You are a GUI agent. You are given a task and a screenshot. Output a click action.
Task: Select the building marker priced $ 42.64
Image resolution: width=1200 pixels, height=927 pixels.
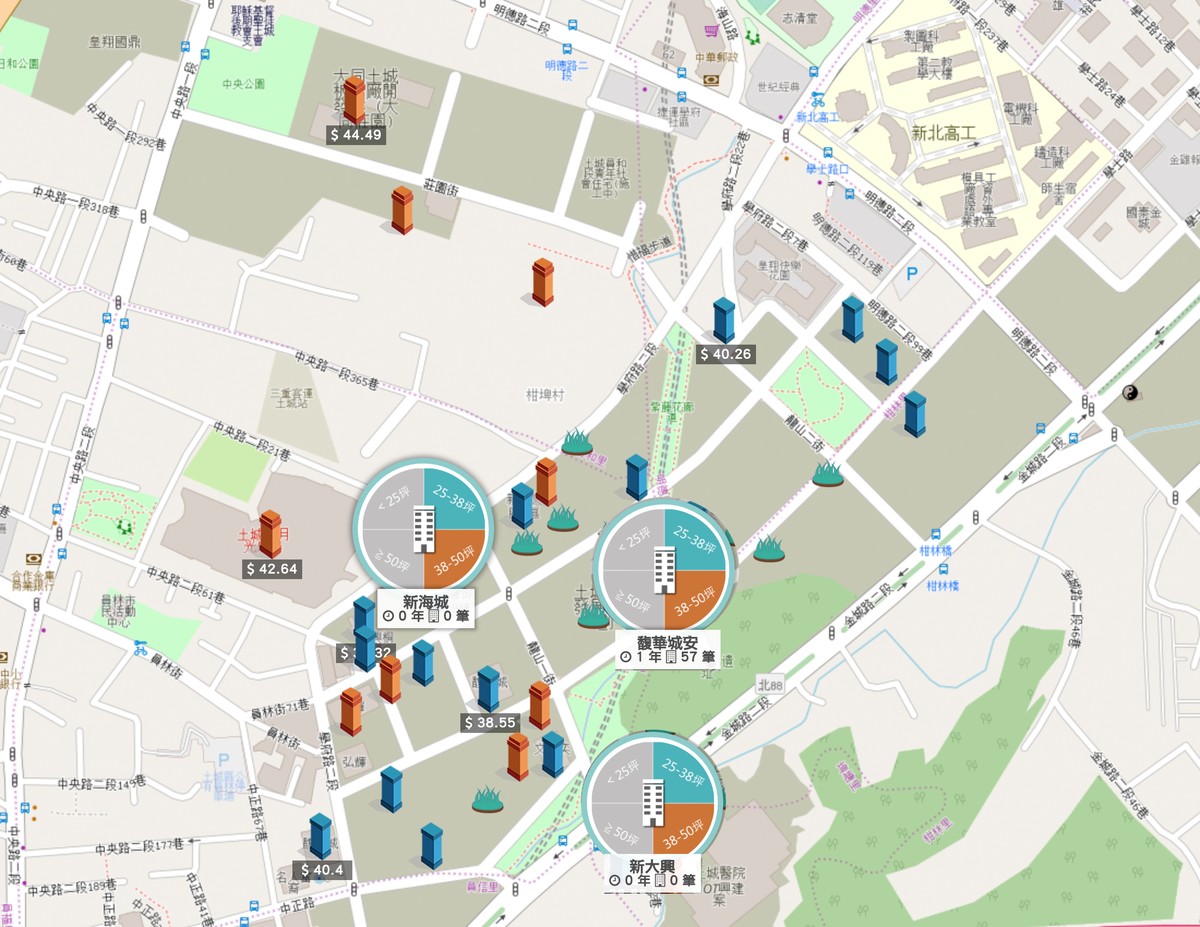point(270,534)
